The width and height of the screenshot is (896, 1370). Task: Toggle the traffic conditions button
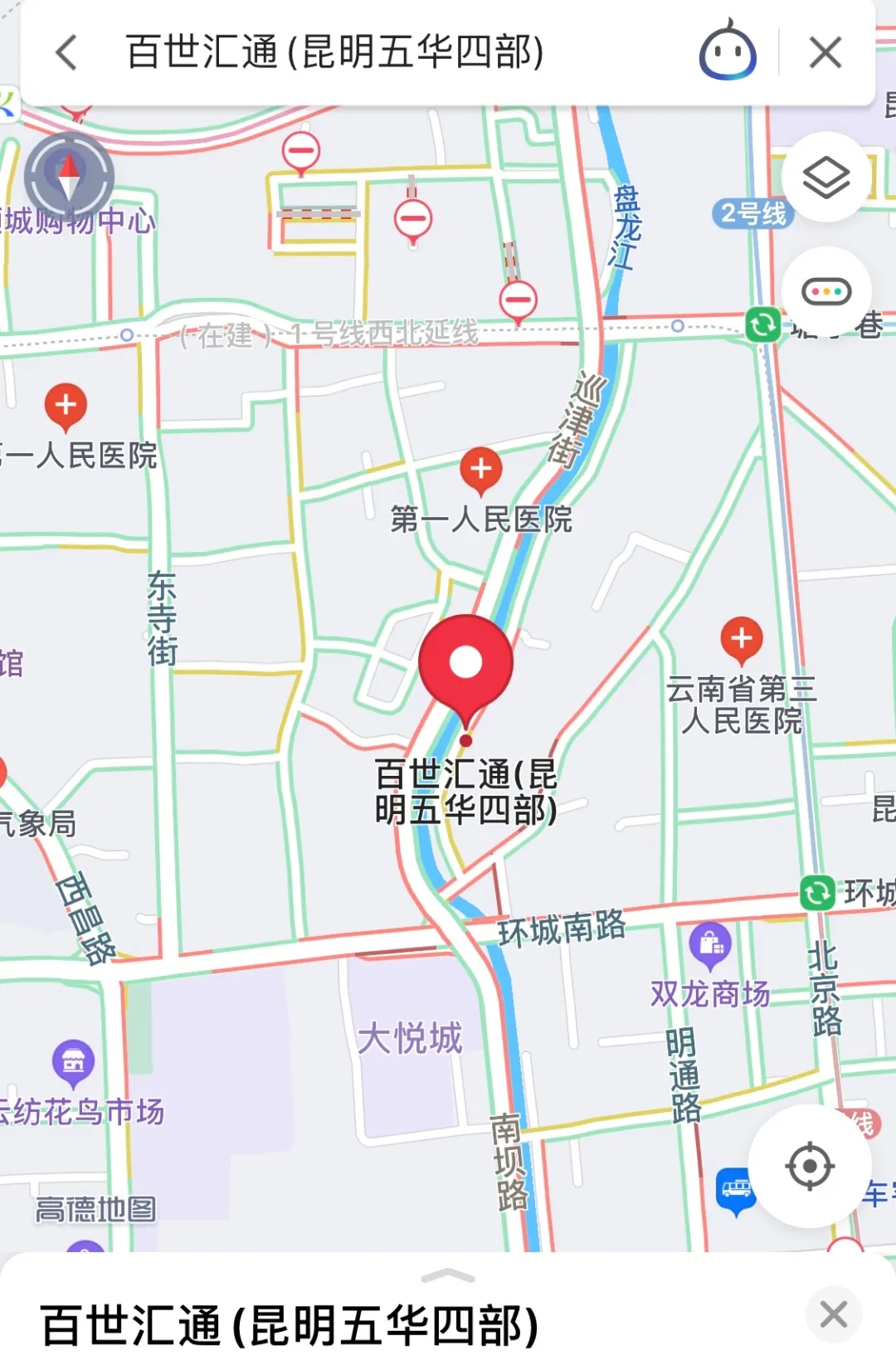coord(826,291)
